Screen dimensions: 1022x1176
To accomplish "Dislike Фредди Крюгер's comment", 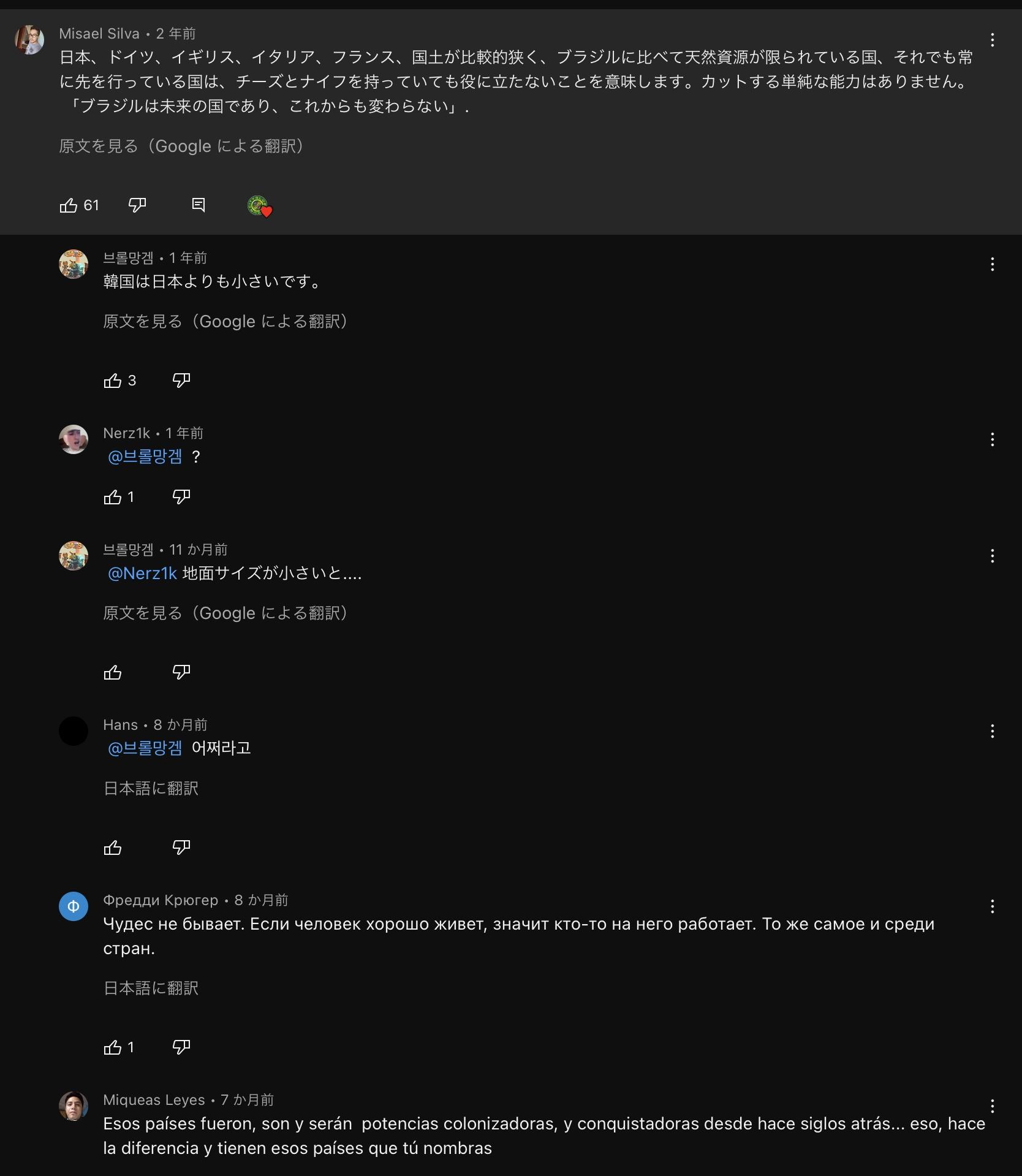I will [181, 1047].
